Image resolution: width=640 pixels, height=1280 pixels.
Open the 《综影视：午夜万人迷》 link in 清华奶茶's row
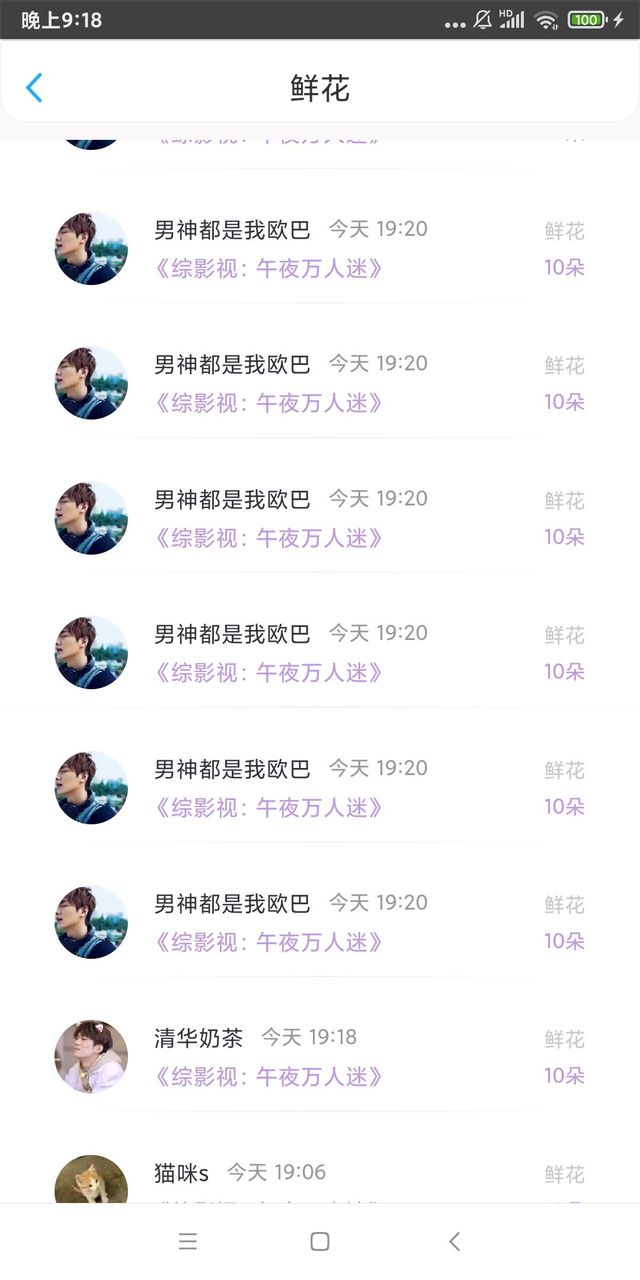click(x=268, y=1077)
